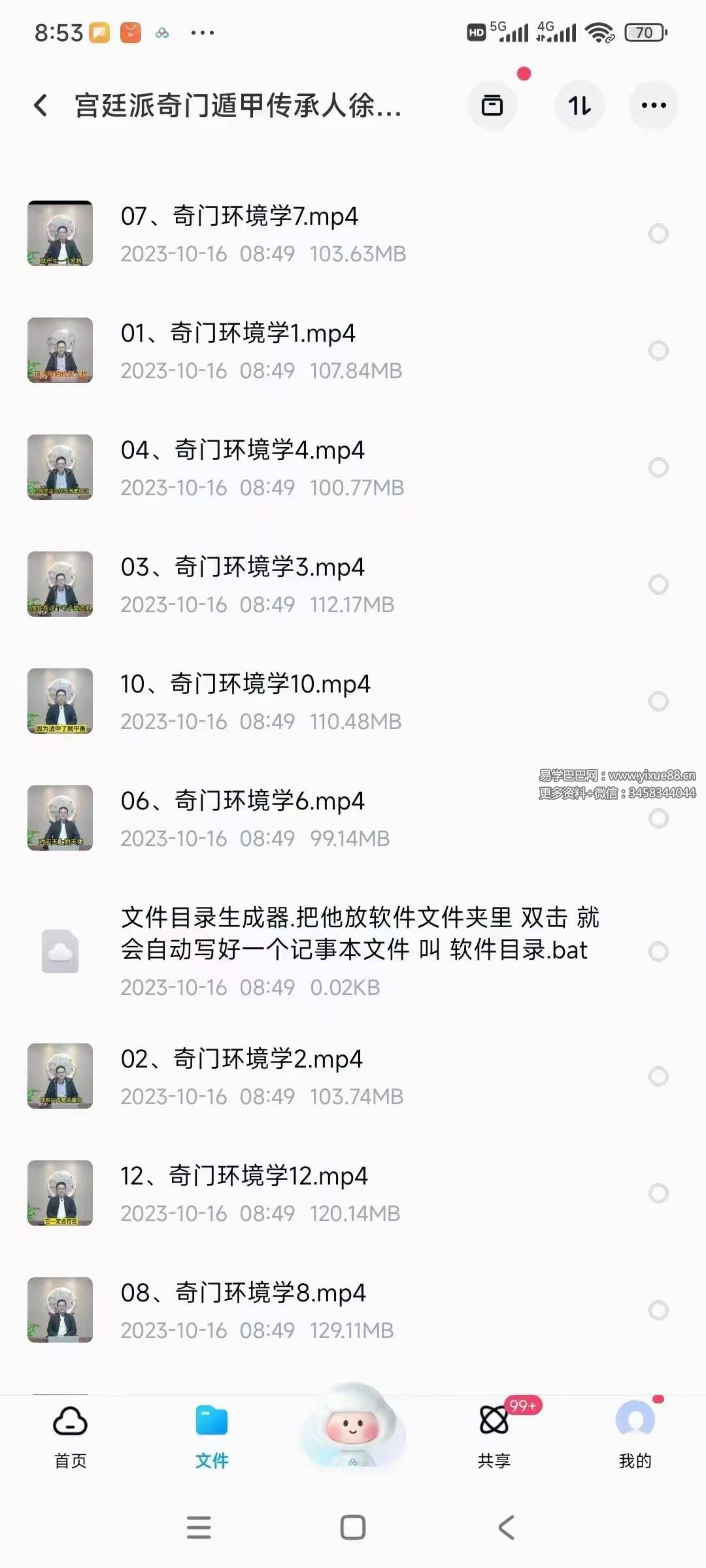Open the sort order icon beside the overflow menu
This screenshot has height=1568, width=706.
coord(579,105)
